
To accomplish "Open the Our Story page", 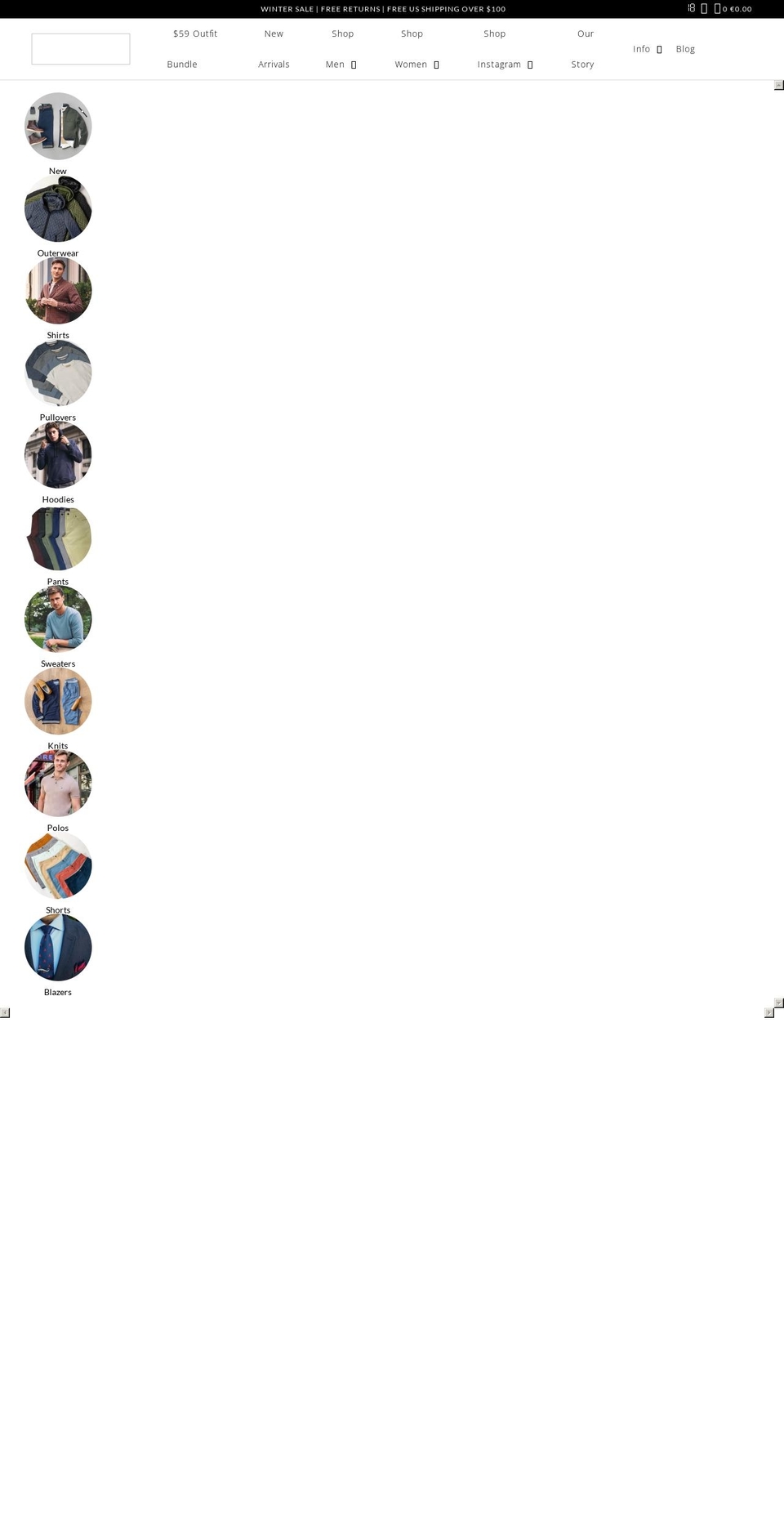I will (x=583, y=49).
